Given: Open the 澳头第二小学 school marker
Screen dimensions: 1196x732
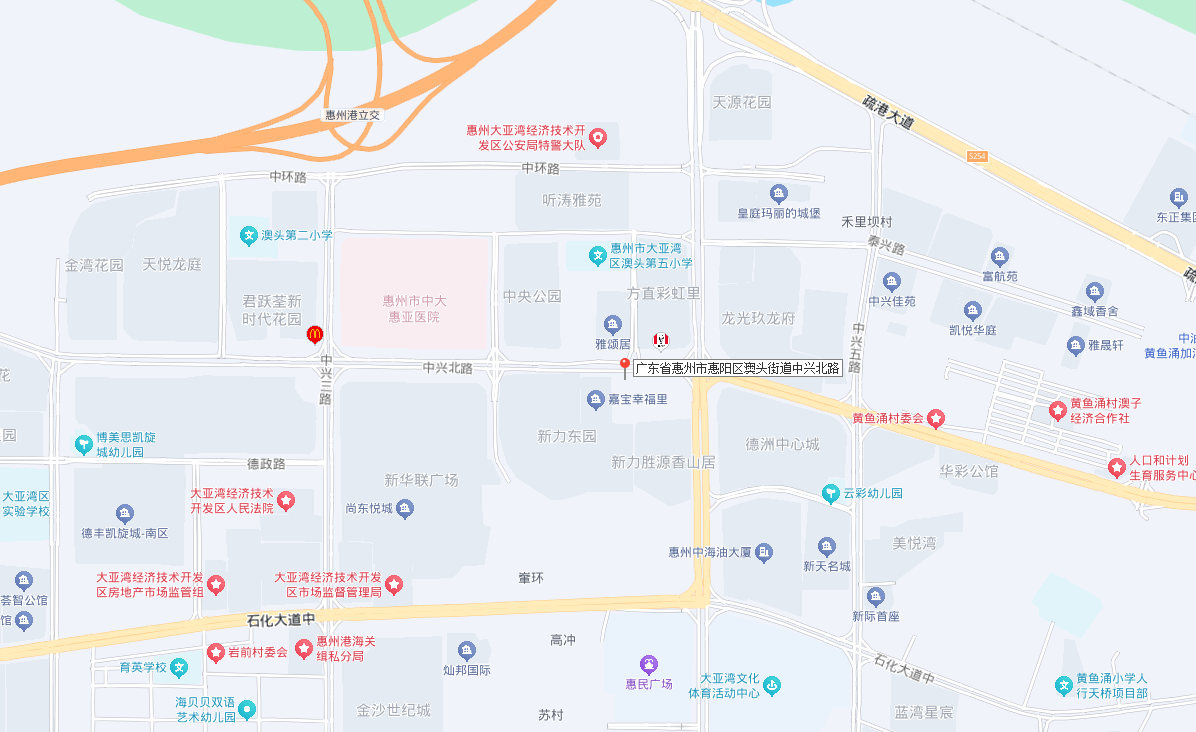Looking at the screenshot, I should pyautogui.click(x=248, y=236).
